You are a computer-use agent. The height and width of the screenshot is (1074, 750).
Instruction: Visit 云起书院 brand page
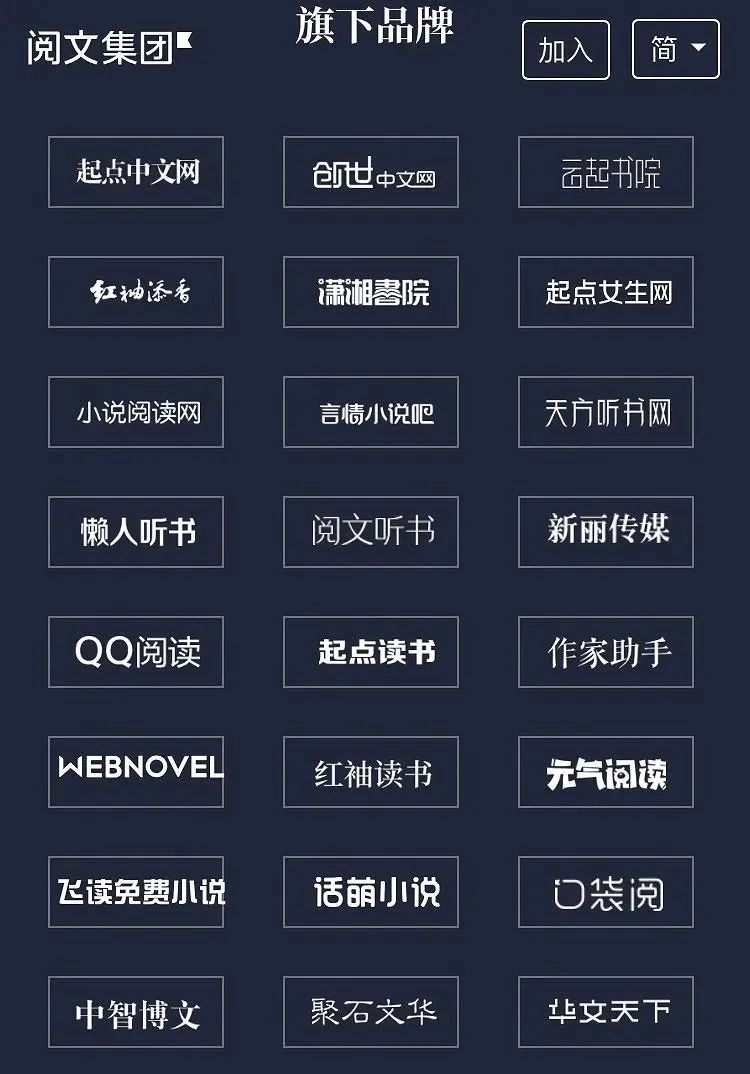[x=606, y=172]
